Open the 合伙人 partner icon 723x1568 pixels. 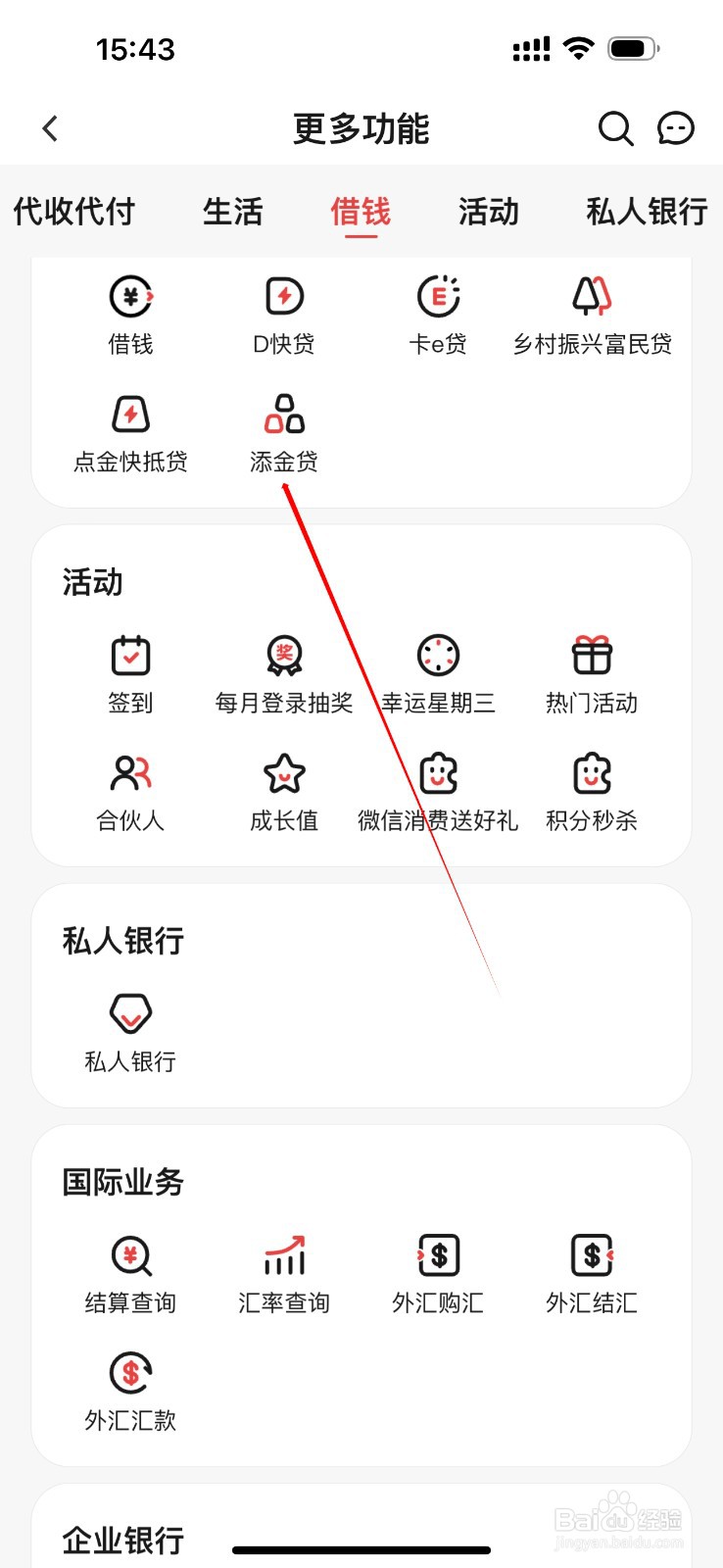(130, 774)
